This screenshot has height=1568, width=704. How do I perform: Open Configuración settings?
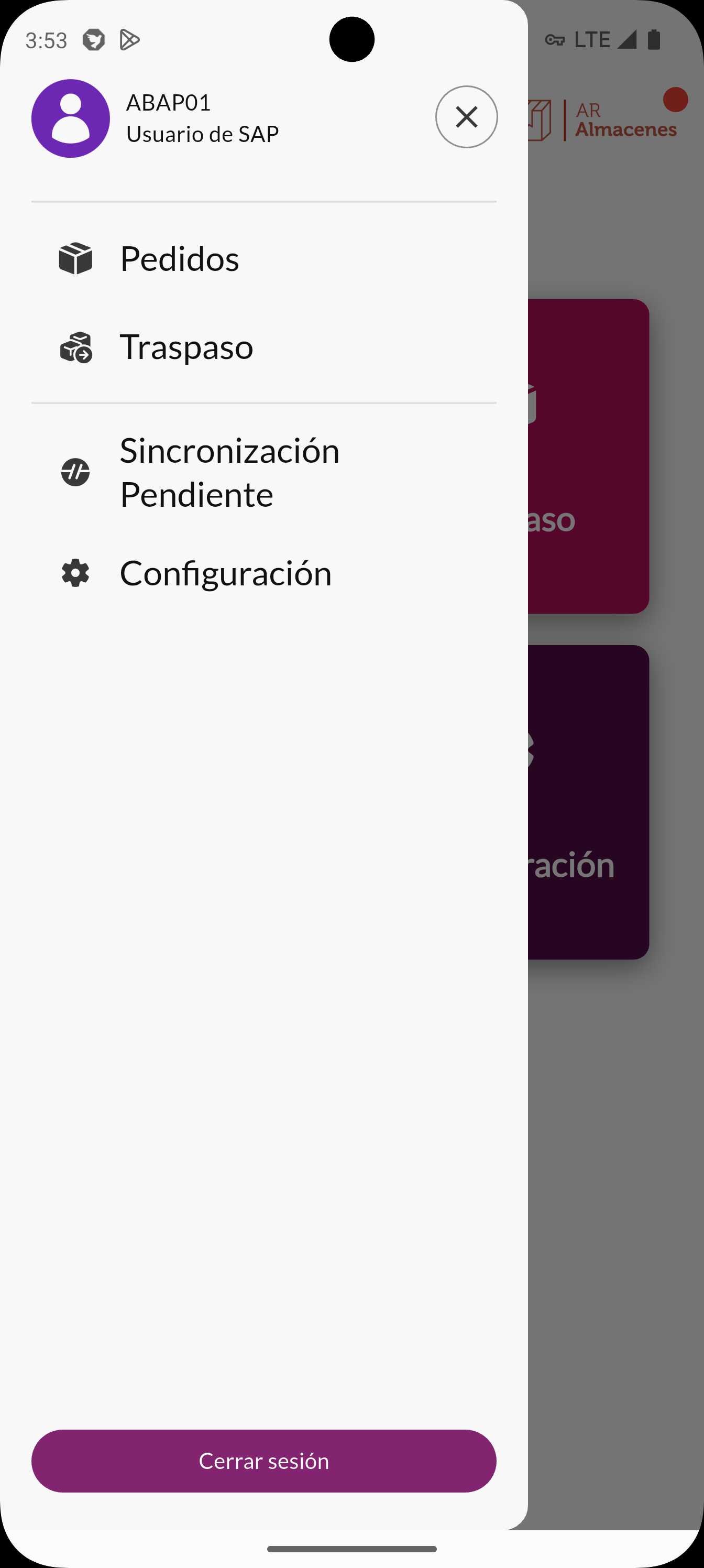click(x=225, y=573)
